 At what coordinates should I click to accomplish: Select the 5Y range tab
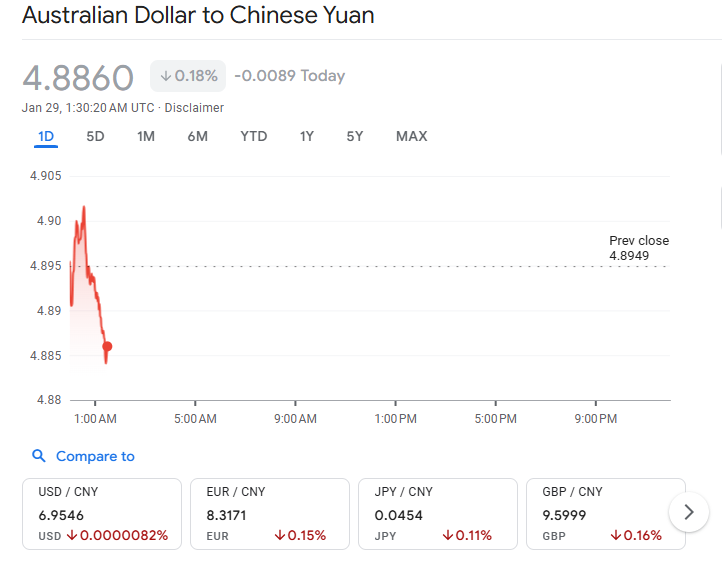click(355, 136)
